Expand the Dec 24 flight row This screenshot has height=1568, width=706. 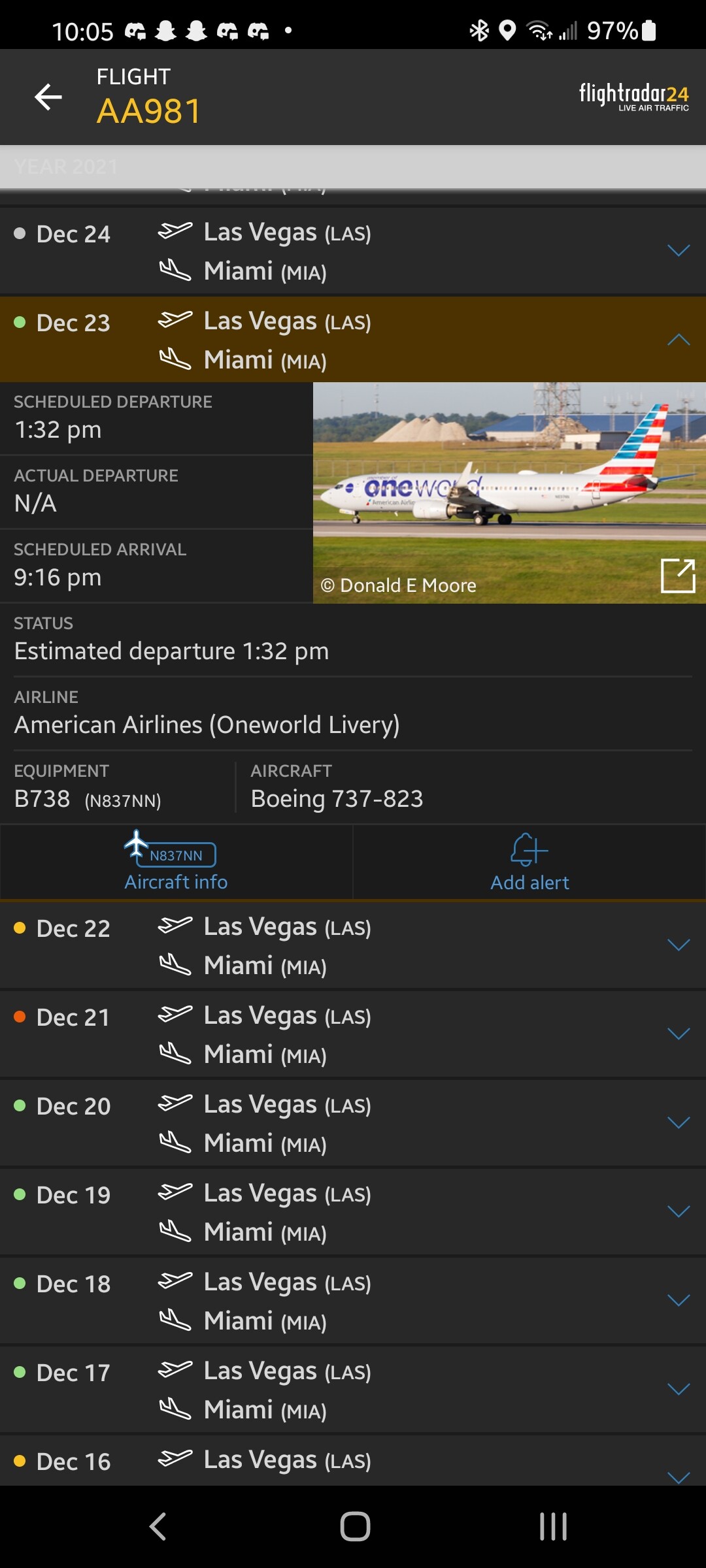[679, 251]
